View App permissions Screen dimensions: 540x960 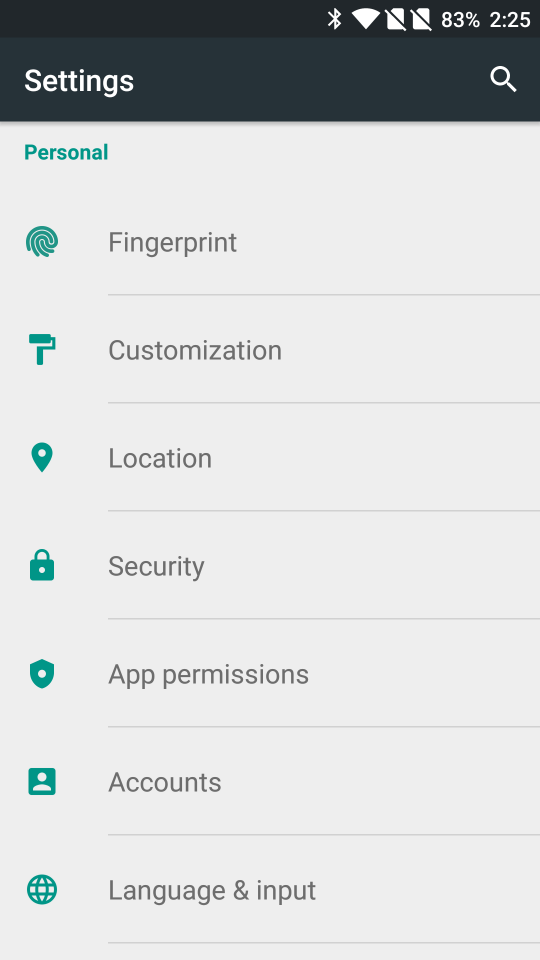tap(270, 673)
